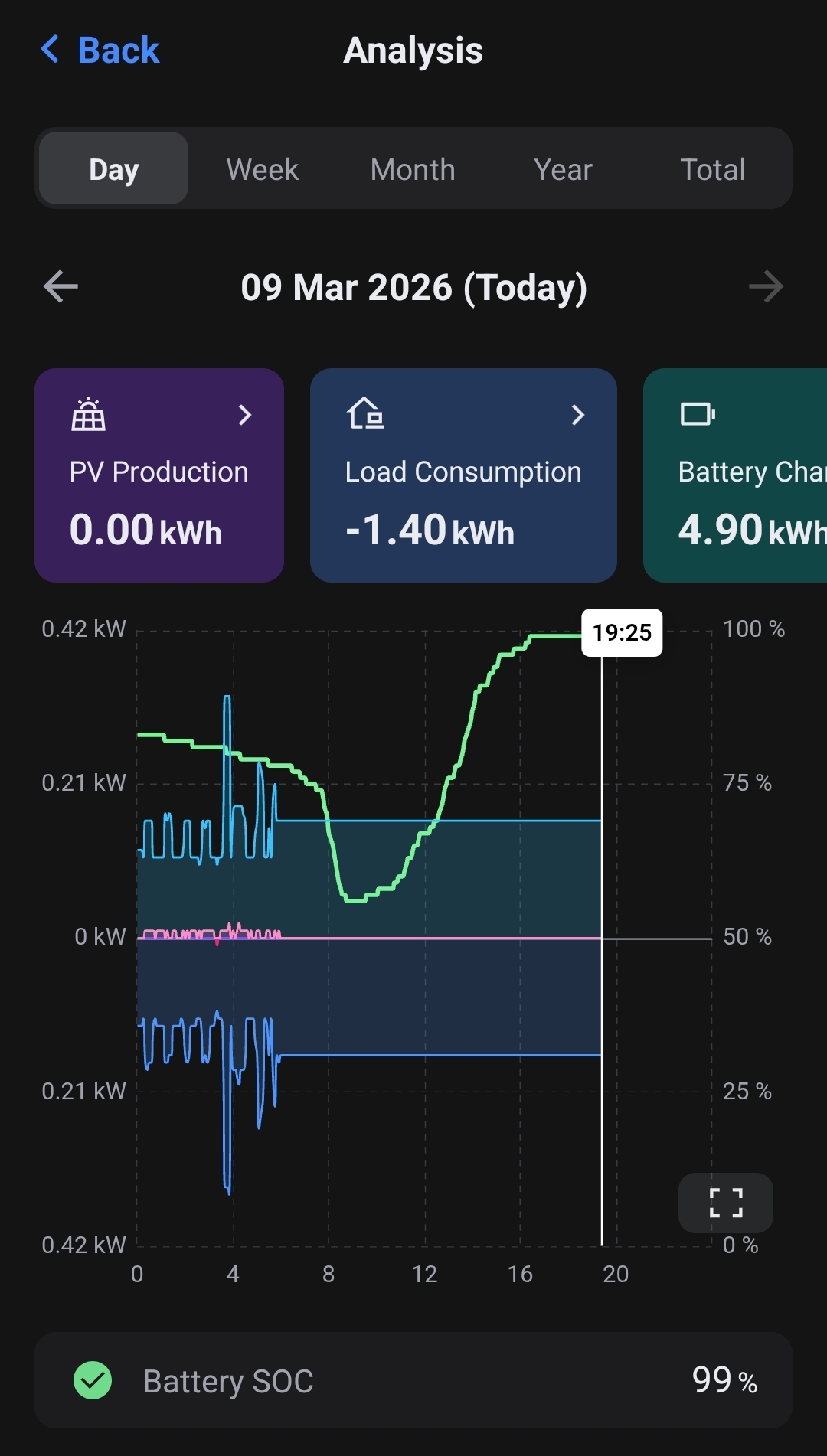Switch to the Week view
Image resolution: width=827 pixels, height=1456 pixels.
pyautogui.click(x=262, y=169)
